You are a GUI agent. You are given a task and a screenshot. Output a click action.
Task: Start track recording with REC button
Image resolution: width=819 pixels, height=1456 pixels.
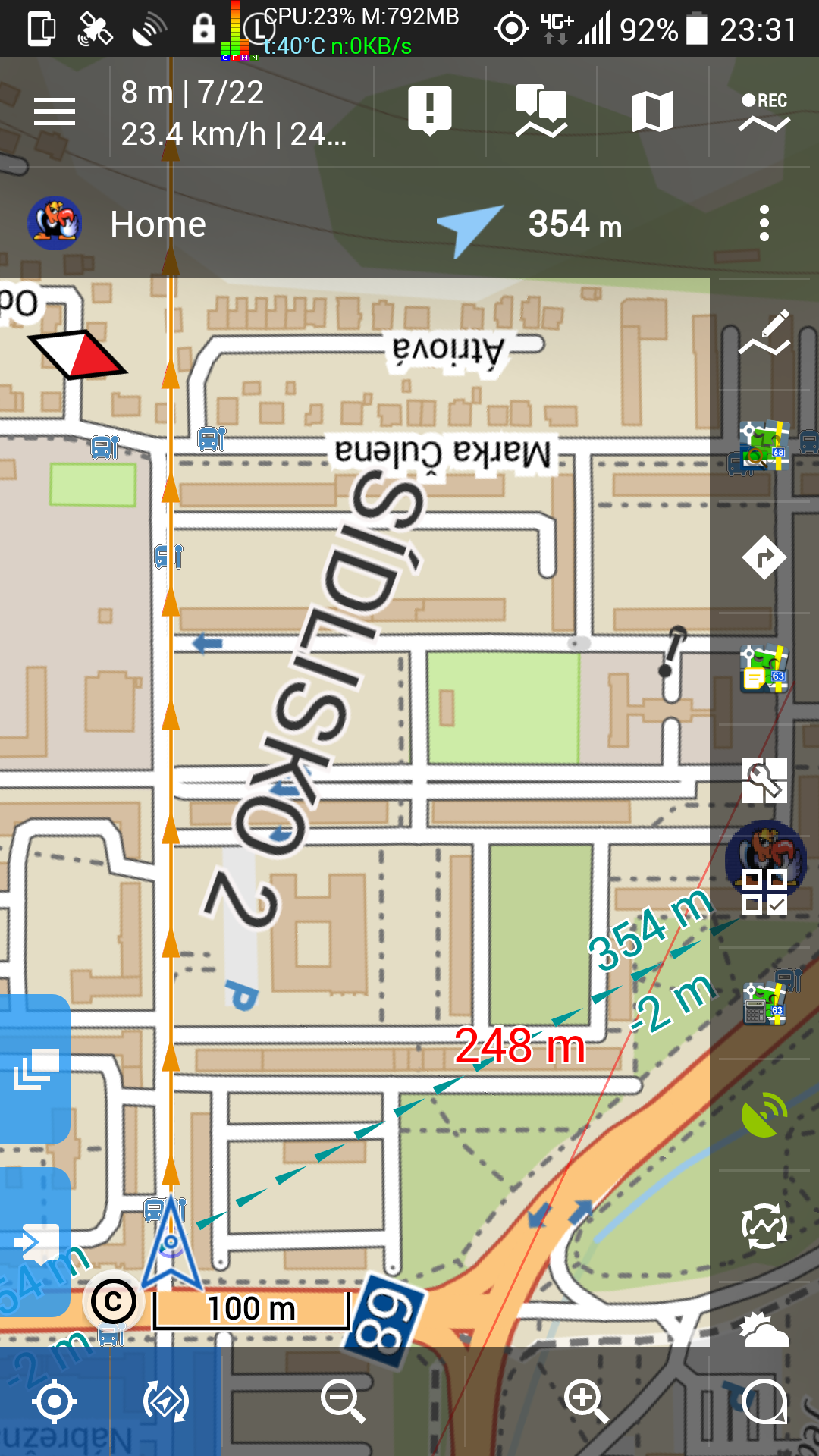764,111
